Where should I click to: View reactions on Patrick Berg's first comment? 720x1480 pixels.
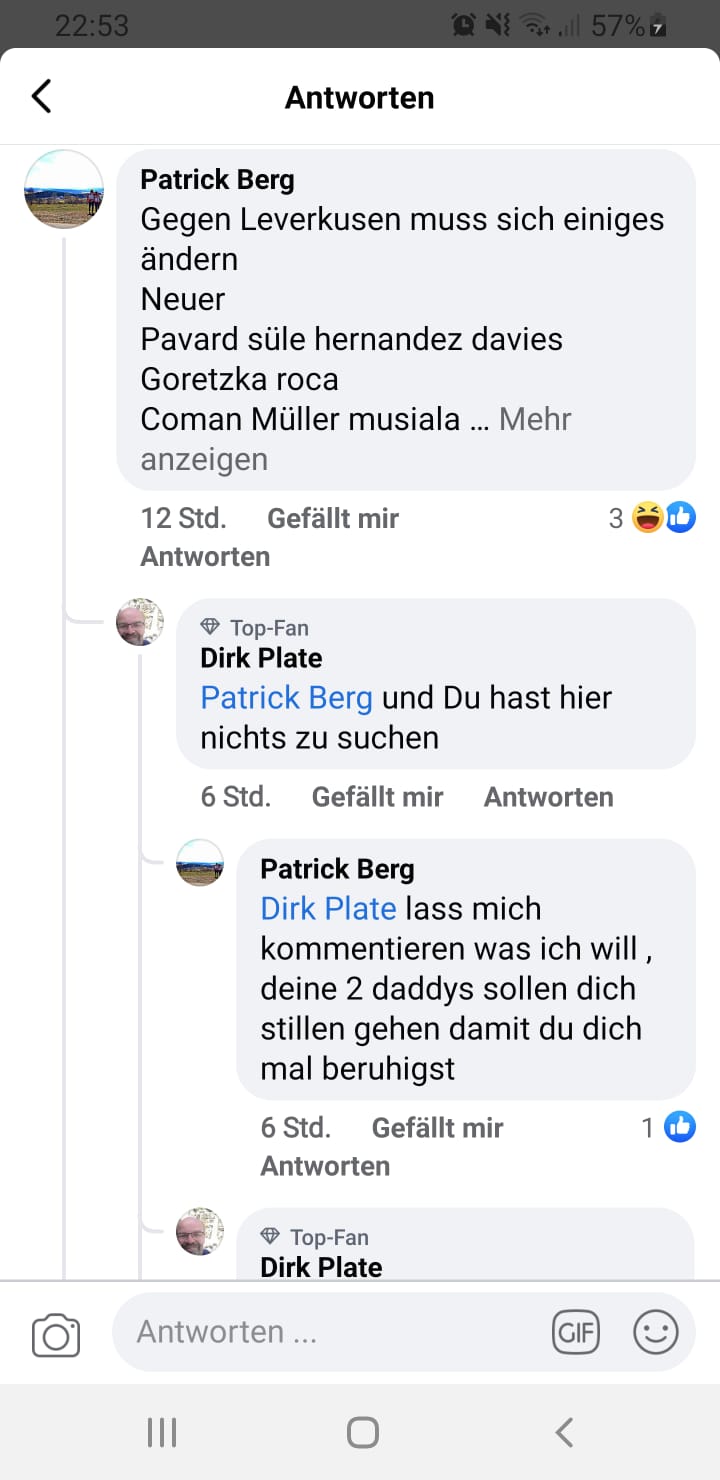coord(653,517)
